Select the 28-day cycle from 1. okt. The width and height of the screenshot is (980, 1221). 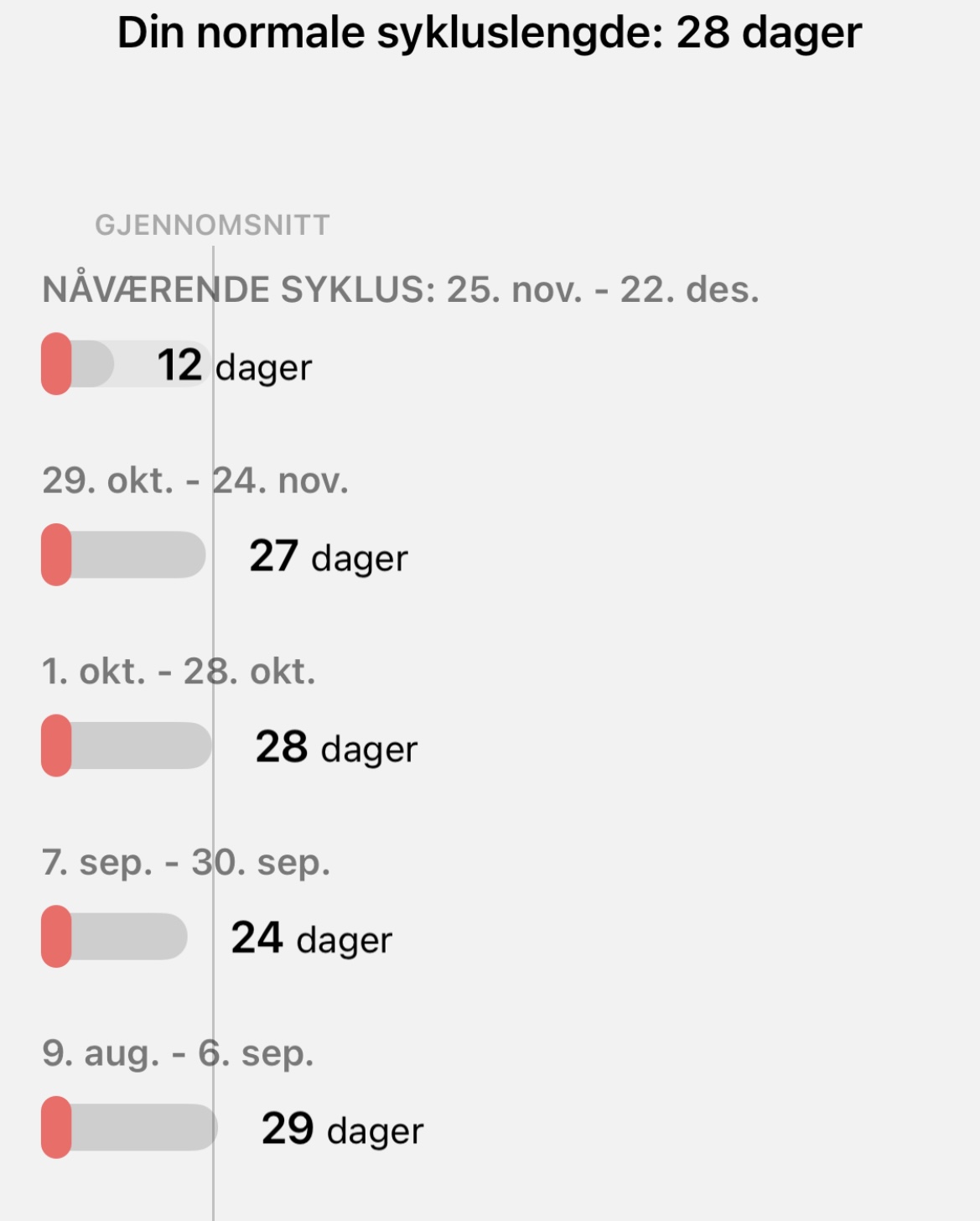point(179,672)
